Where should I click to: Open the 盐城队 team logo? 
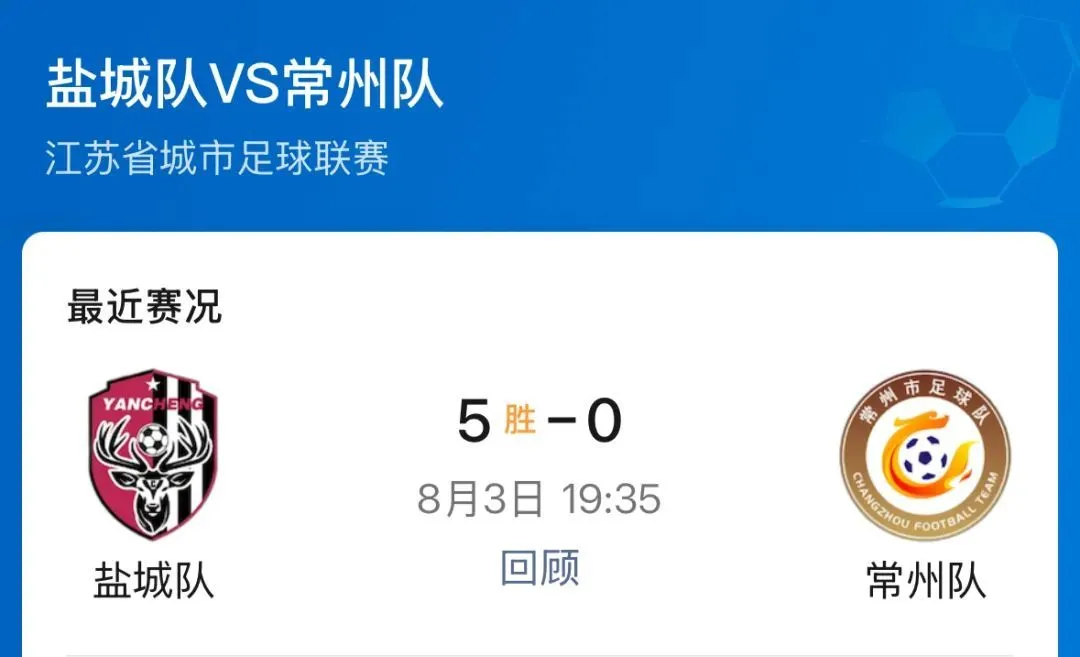pyautogui.click(x=153, y=454)
